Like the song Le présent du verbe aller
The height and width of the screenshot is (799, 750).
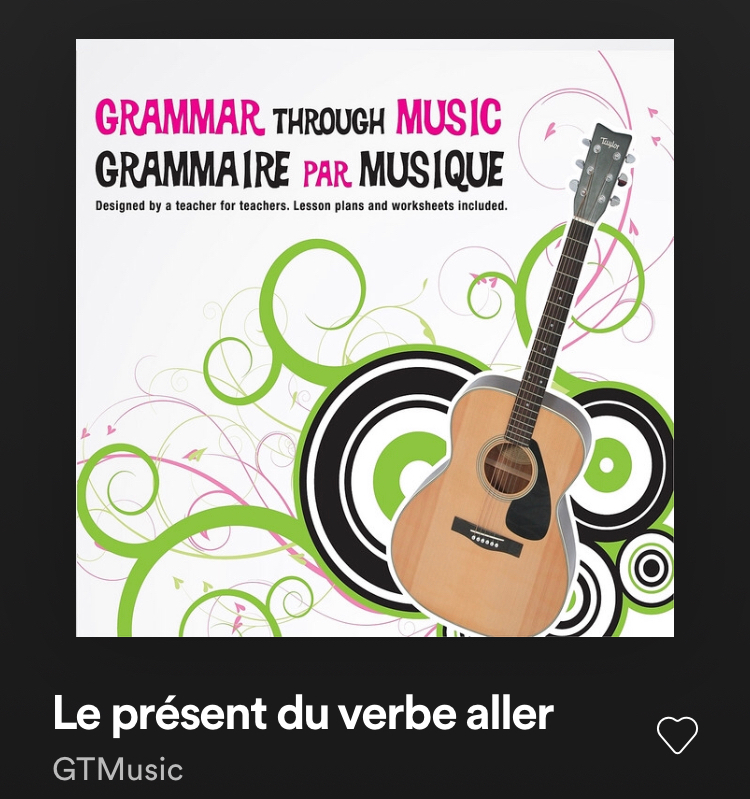[x=677, y=736]
